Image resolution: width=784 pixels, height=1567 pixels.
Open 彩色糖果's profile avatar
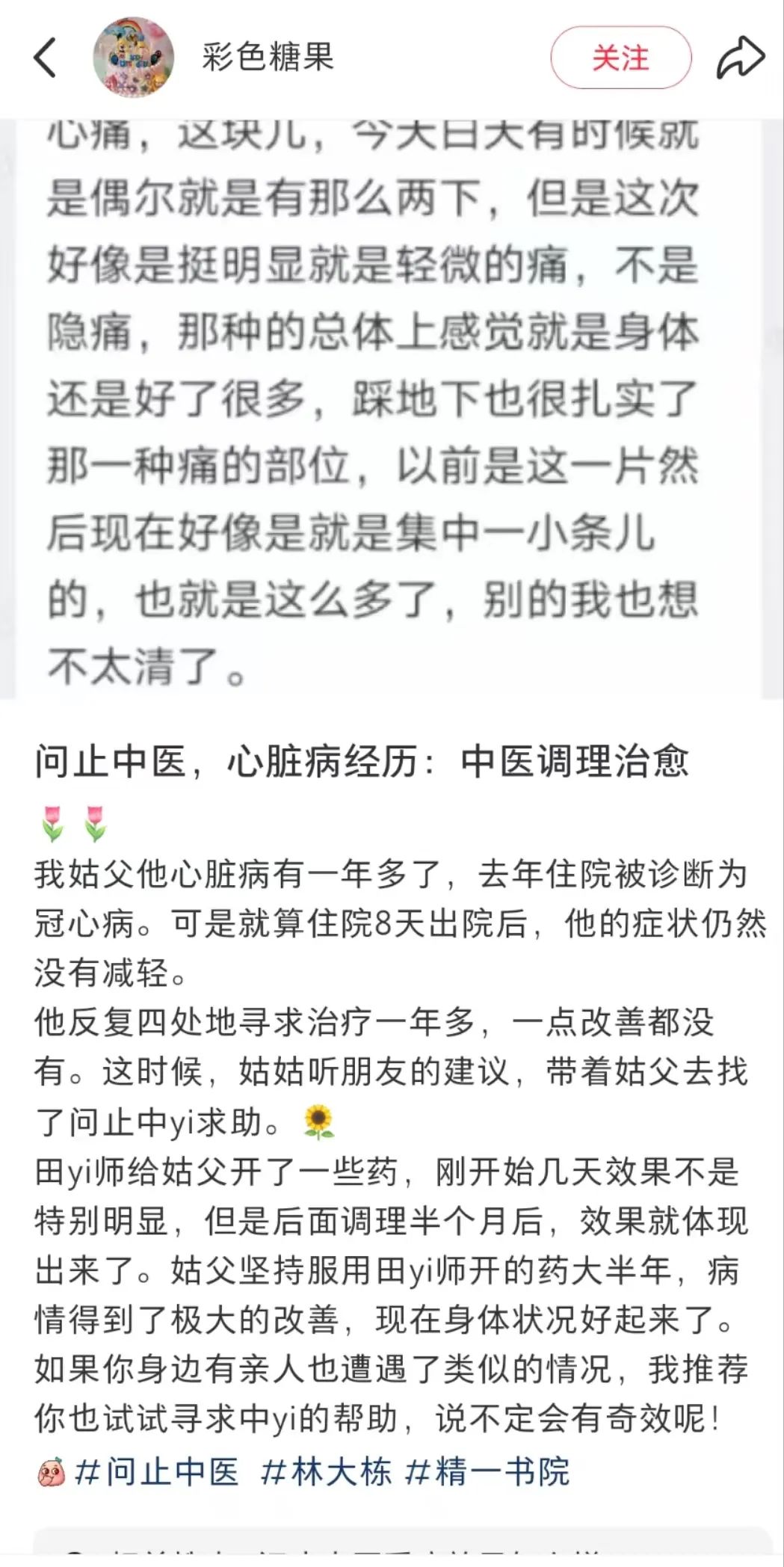[134, 58]
